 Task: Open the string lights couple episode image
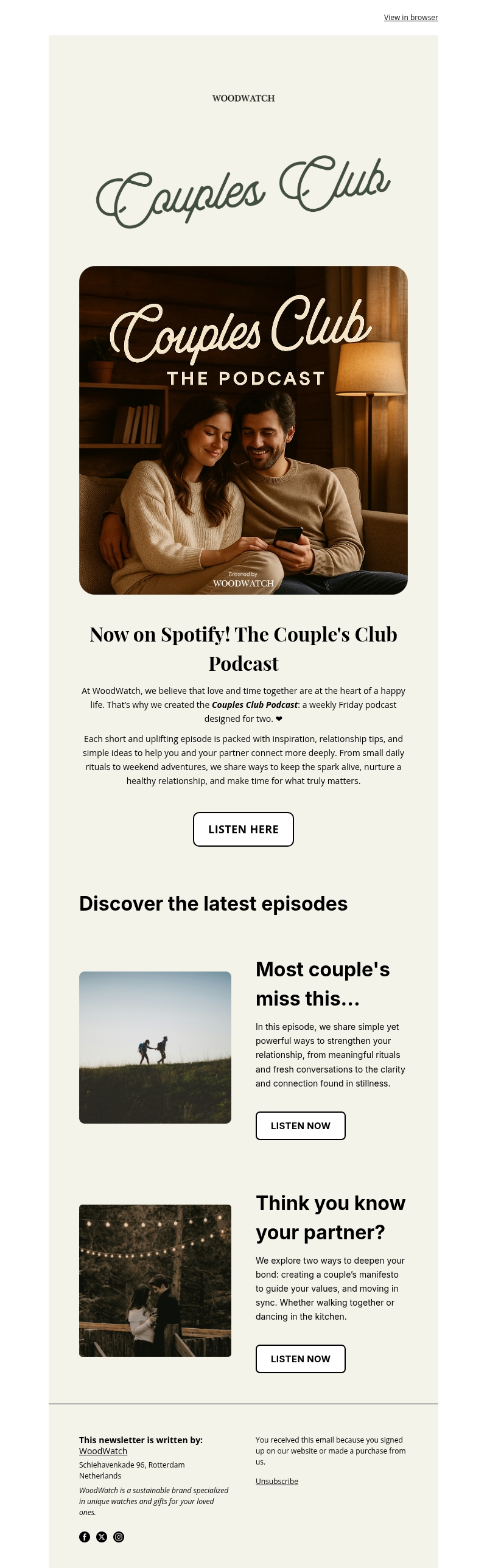[x=155, y=1280]
